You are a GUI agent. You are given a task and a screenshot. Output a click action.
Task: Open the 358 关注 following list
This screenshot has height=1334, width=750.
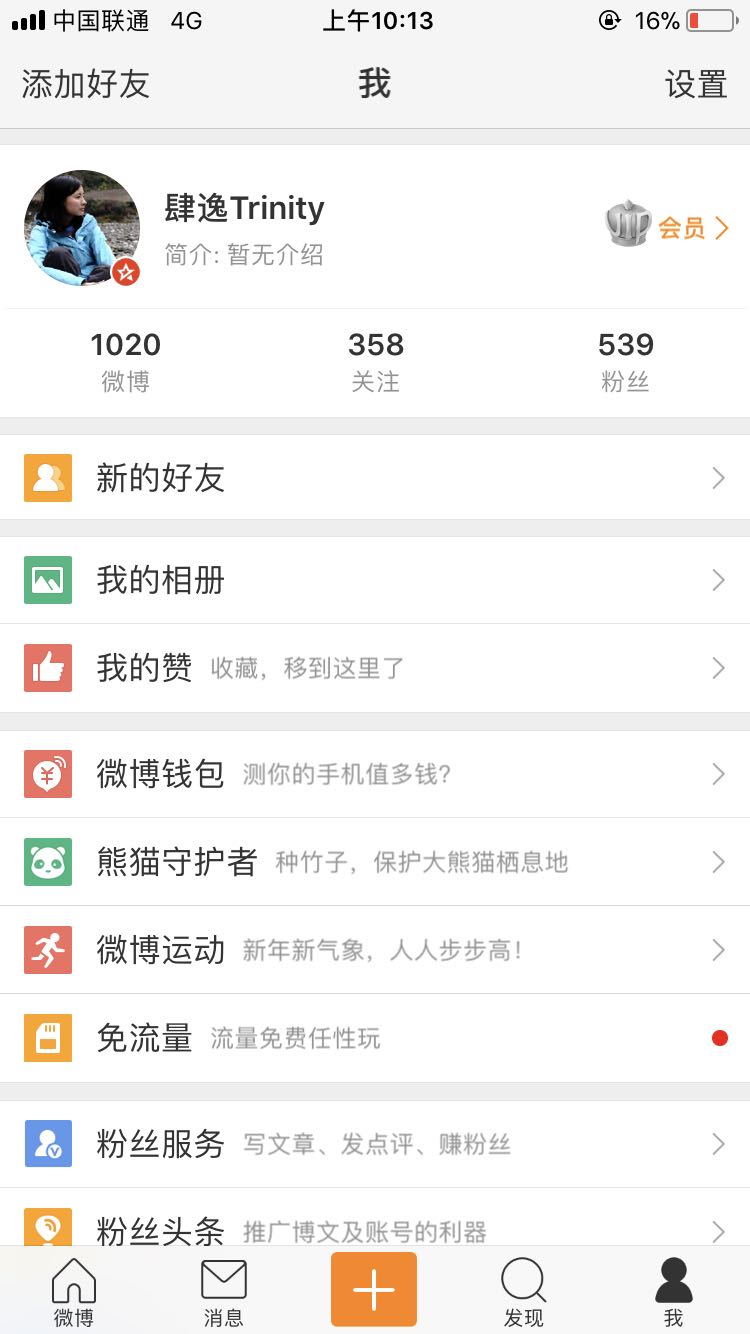click(375, 361)
